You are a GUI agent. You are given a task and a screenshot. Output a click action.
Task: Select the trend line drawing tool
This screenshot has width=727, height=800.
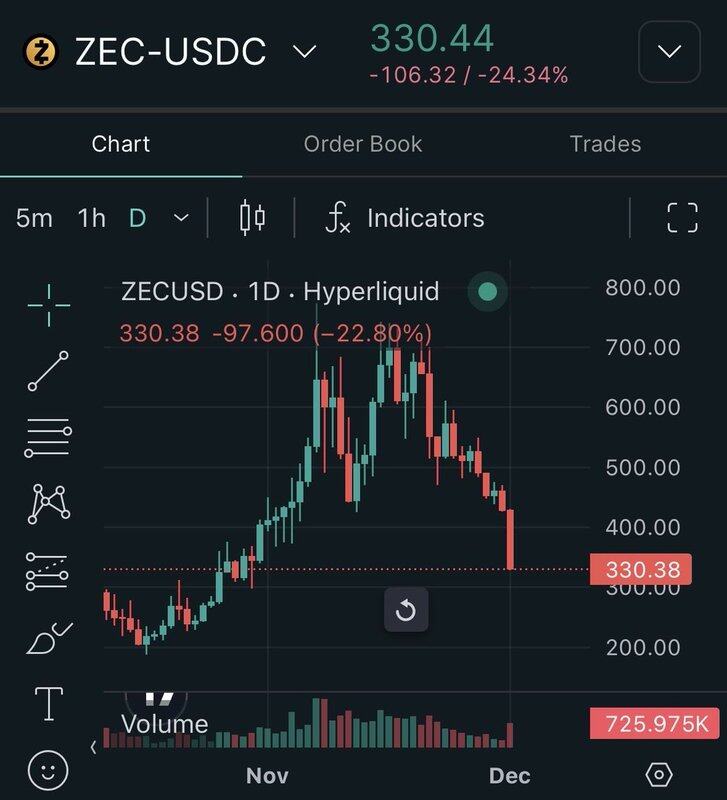tap(48, 371)
